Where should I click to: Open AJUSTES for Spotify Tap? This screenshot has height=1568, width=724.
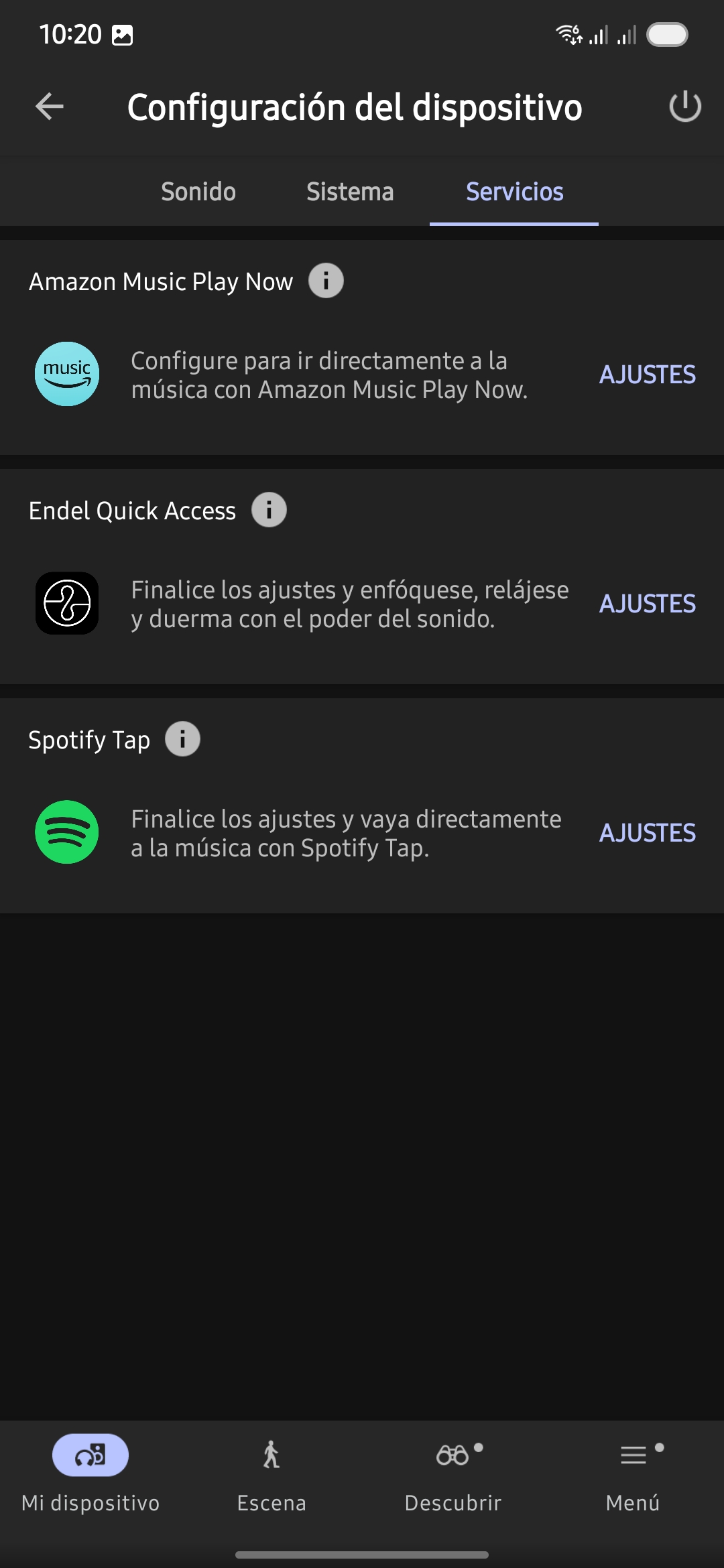click(x=648, y=833)
